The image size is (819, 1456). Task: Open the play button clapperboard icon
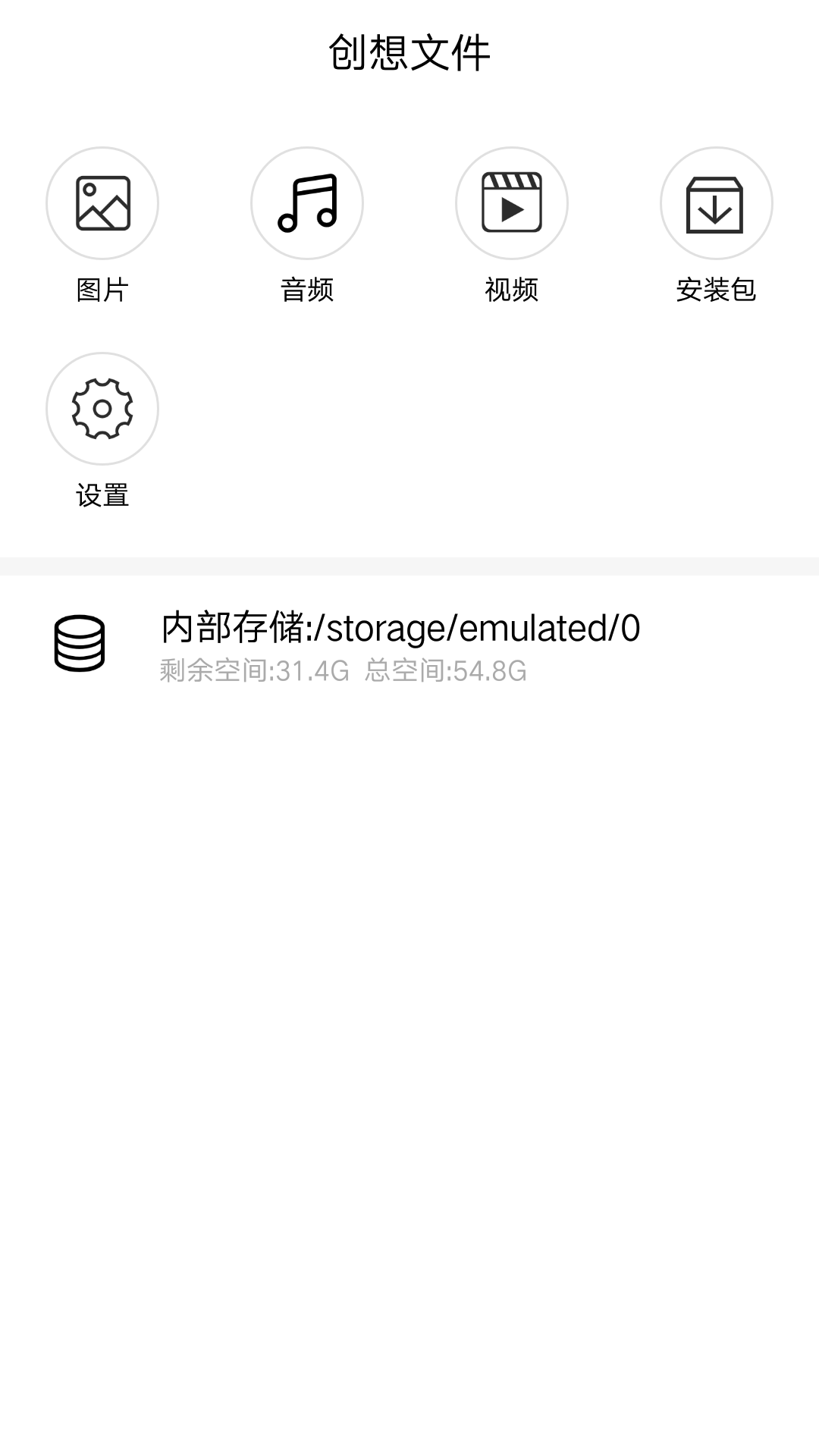[x=512, y=203]
